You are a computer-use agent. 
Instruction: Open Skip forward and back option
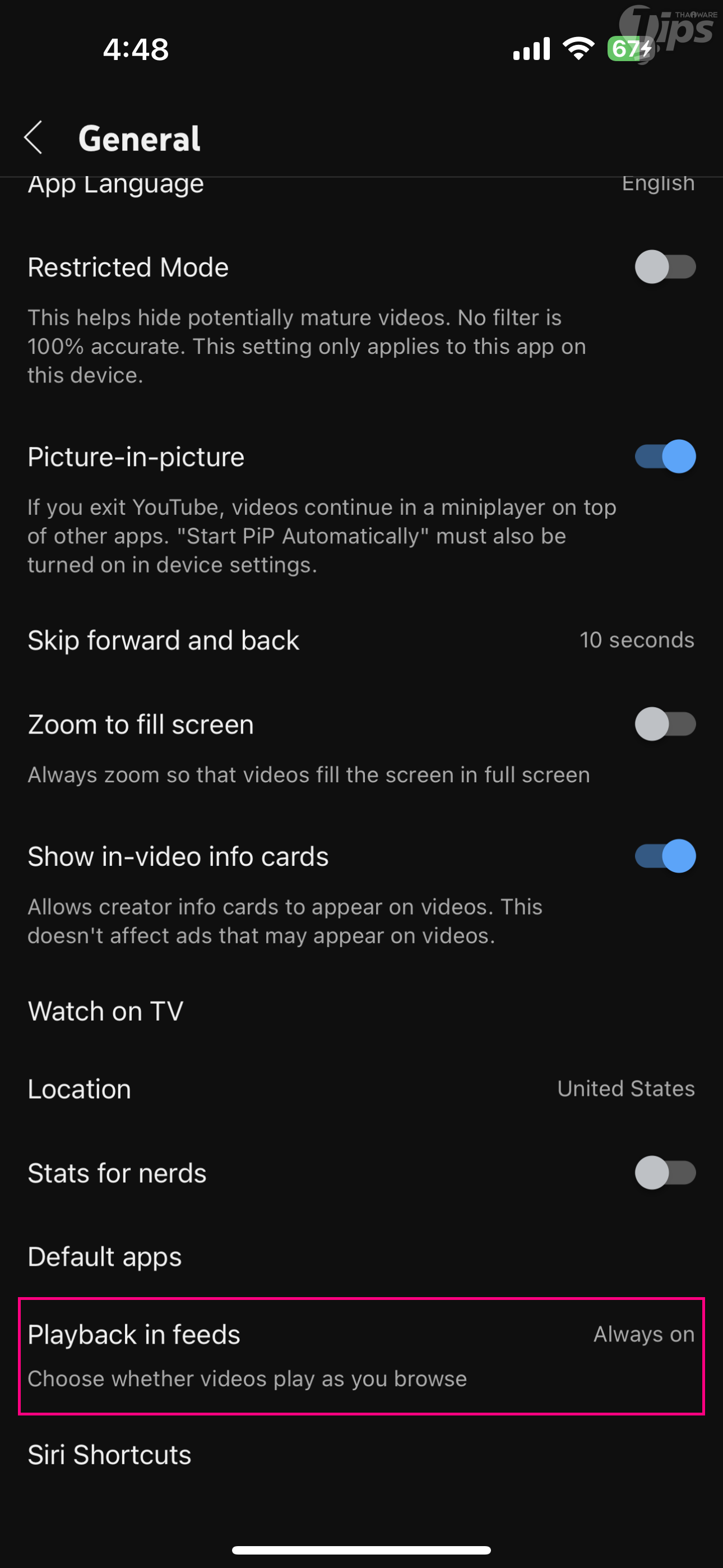coord(360,640)
